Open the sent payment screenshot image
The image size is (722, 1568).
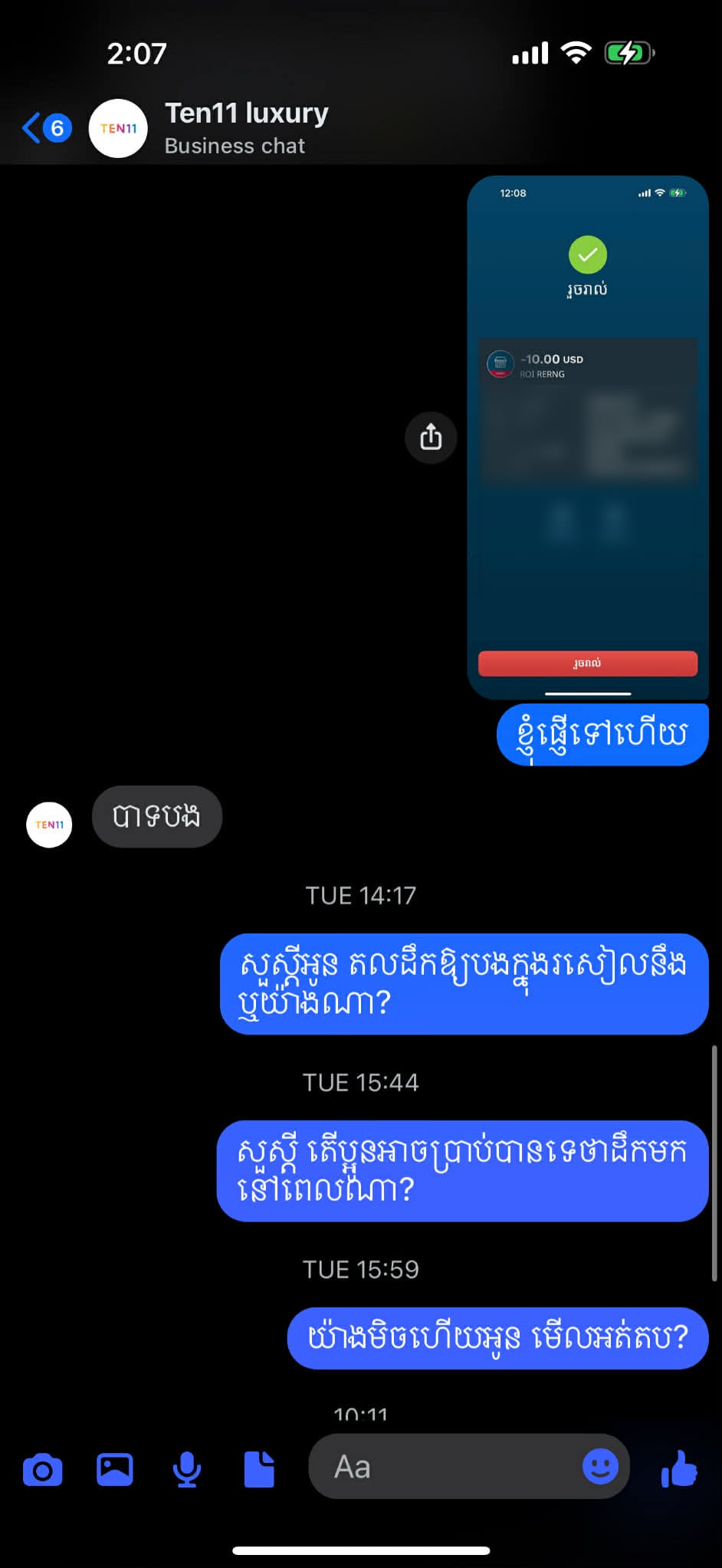(587, 438)
